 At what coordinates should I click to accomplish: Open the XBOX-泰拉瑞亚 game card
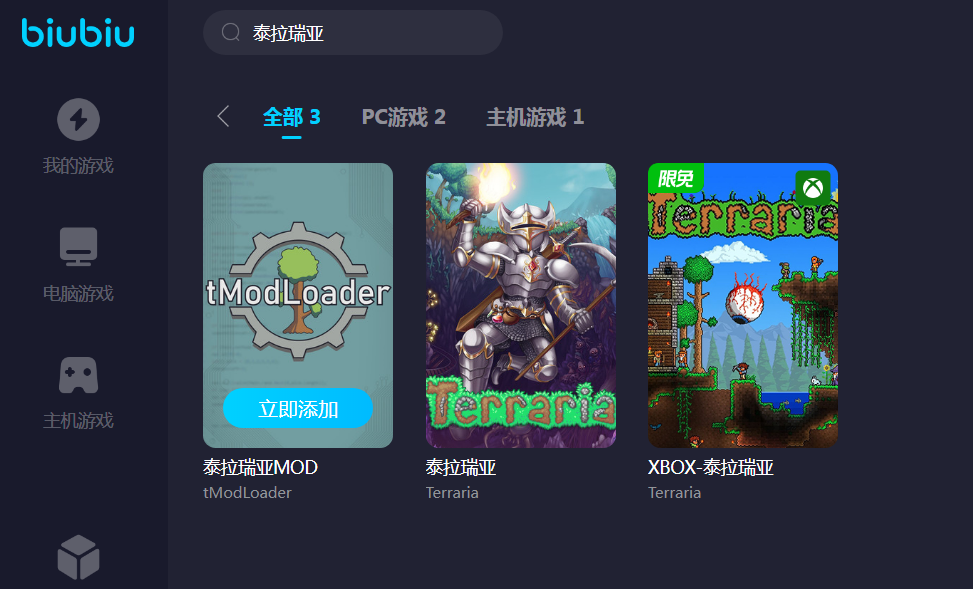742,305
